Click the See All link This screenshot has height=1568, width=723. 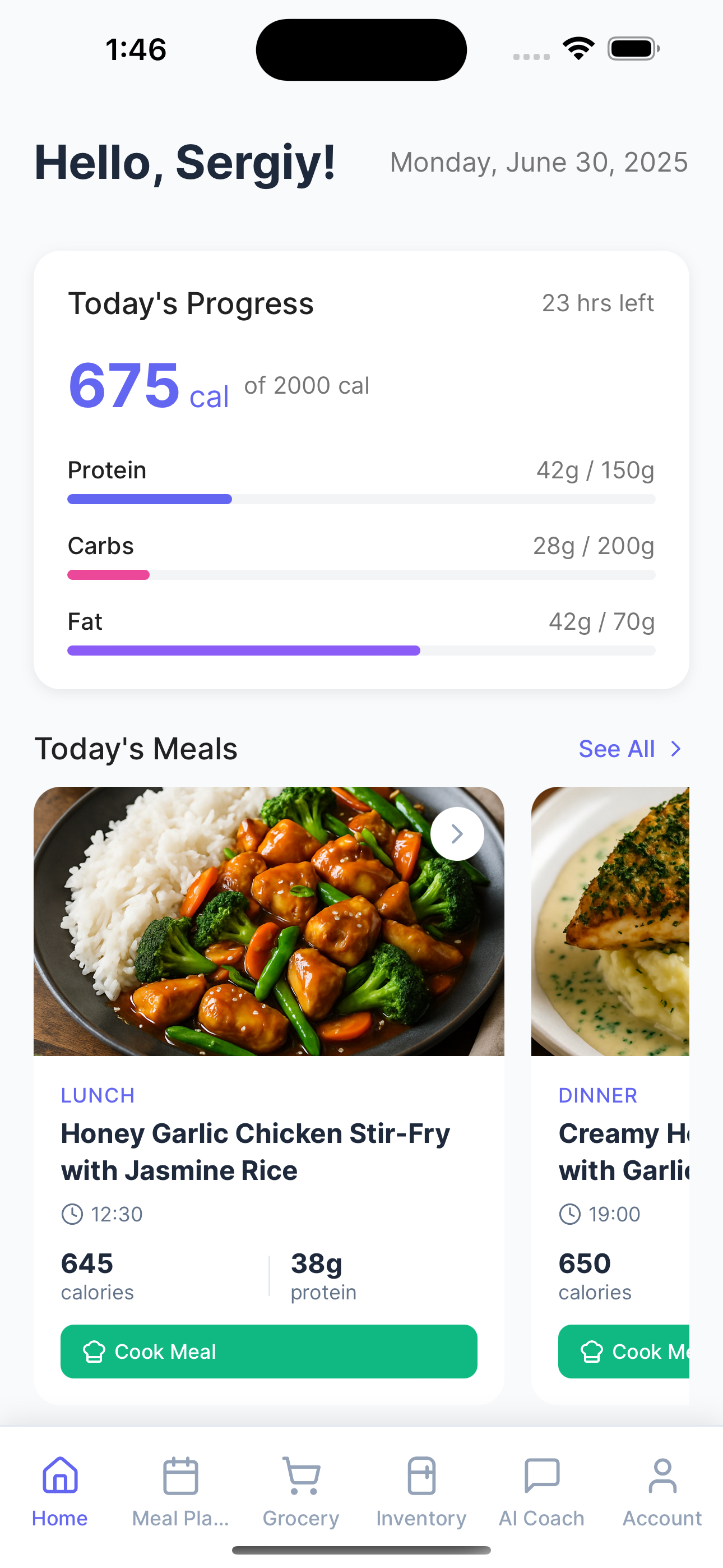pos(617,748)
